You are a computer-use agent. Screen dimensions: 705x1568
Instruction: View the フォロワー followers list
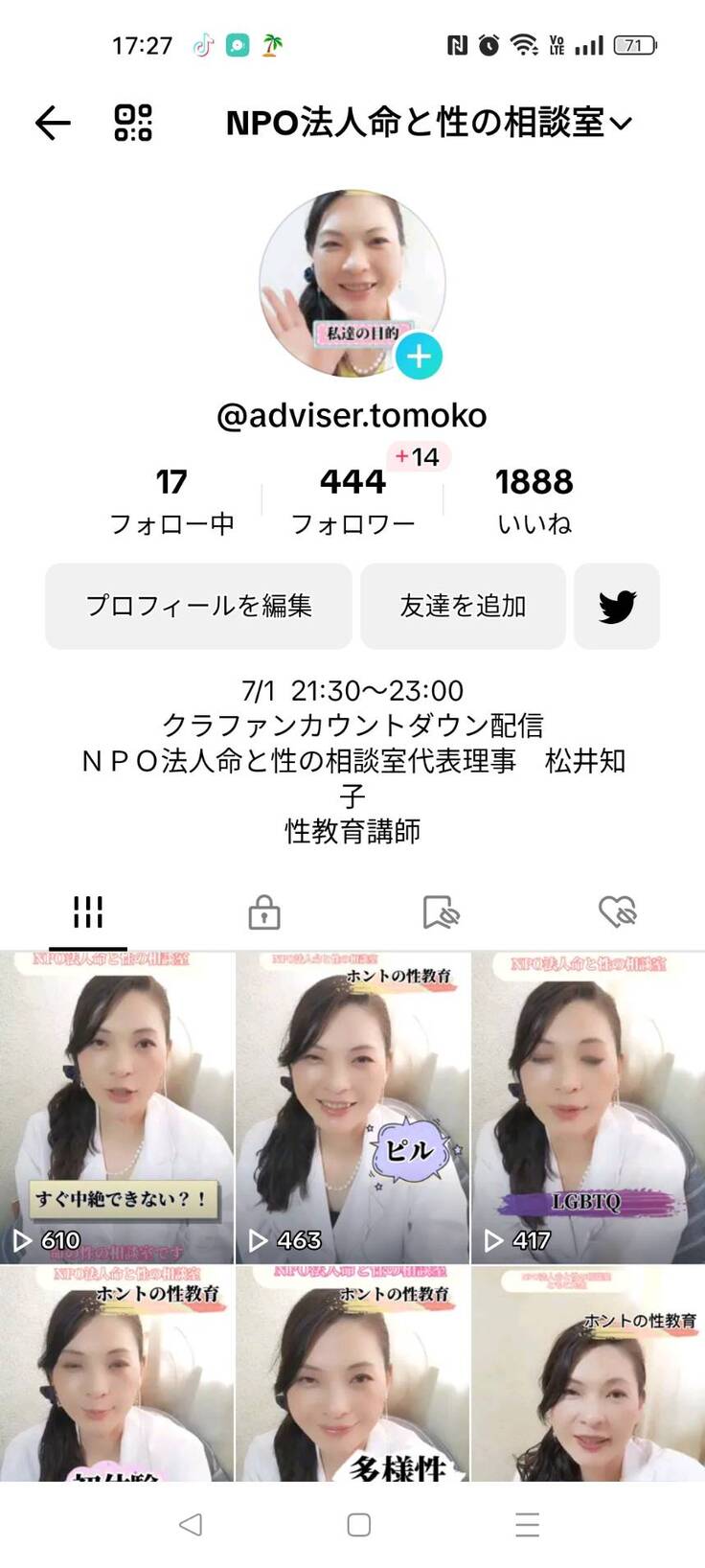point(352,500)
